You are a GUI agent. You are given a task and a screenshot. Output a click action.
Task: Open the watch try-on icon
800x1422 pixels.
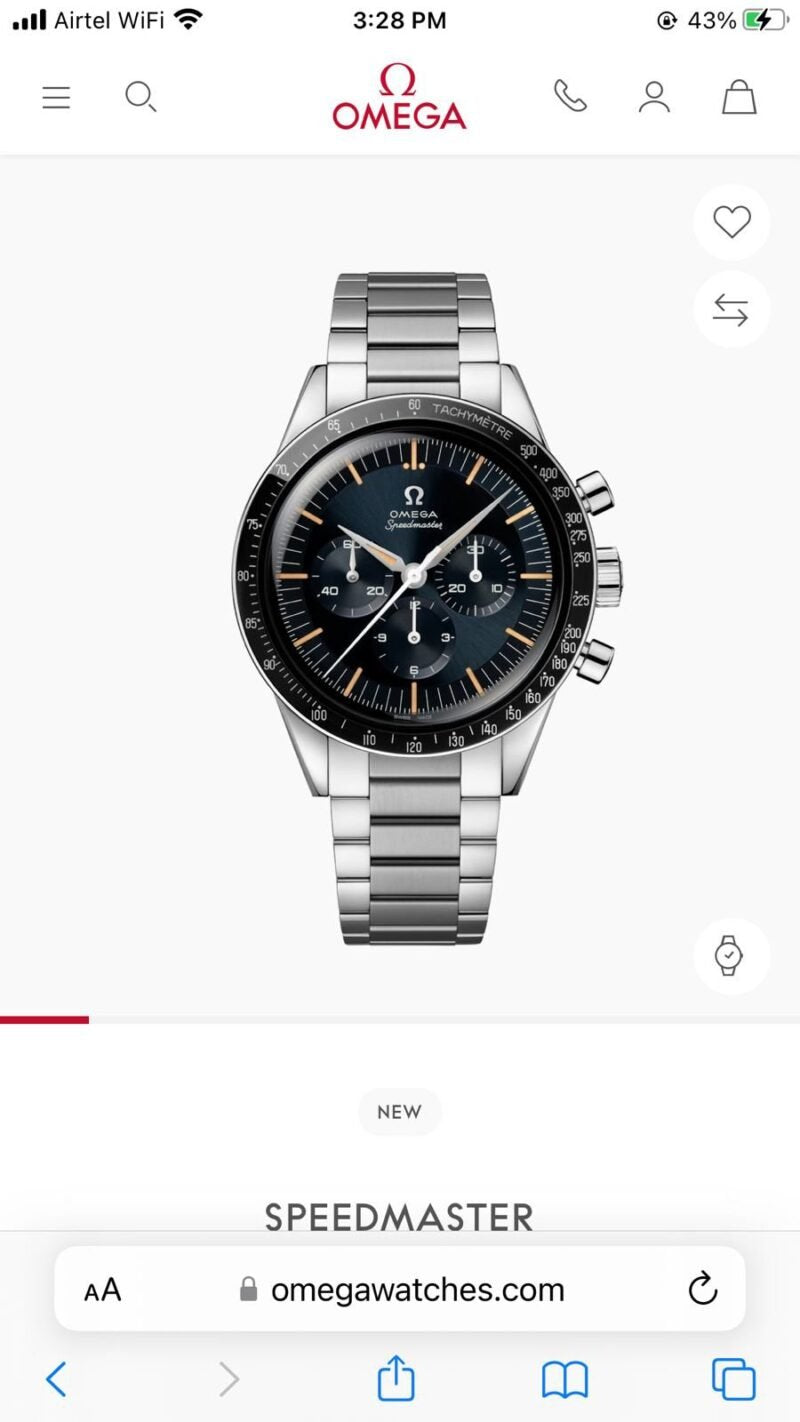[x=730, y=956]
